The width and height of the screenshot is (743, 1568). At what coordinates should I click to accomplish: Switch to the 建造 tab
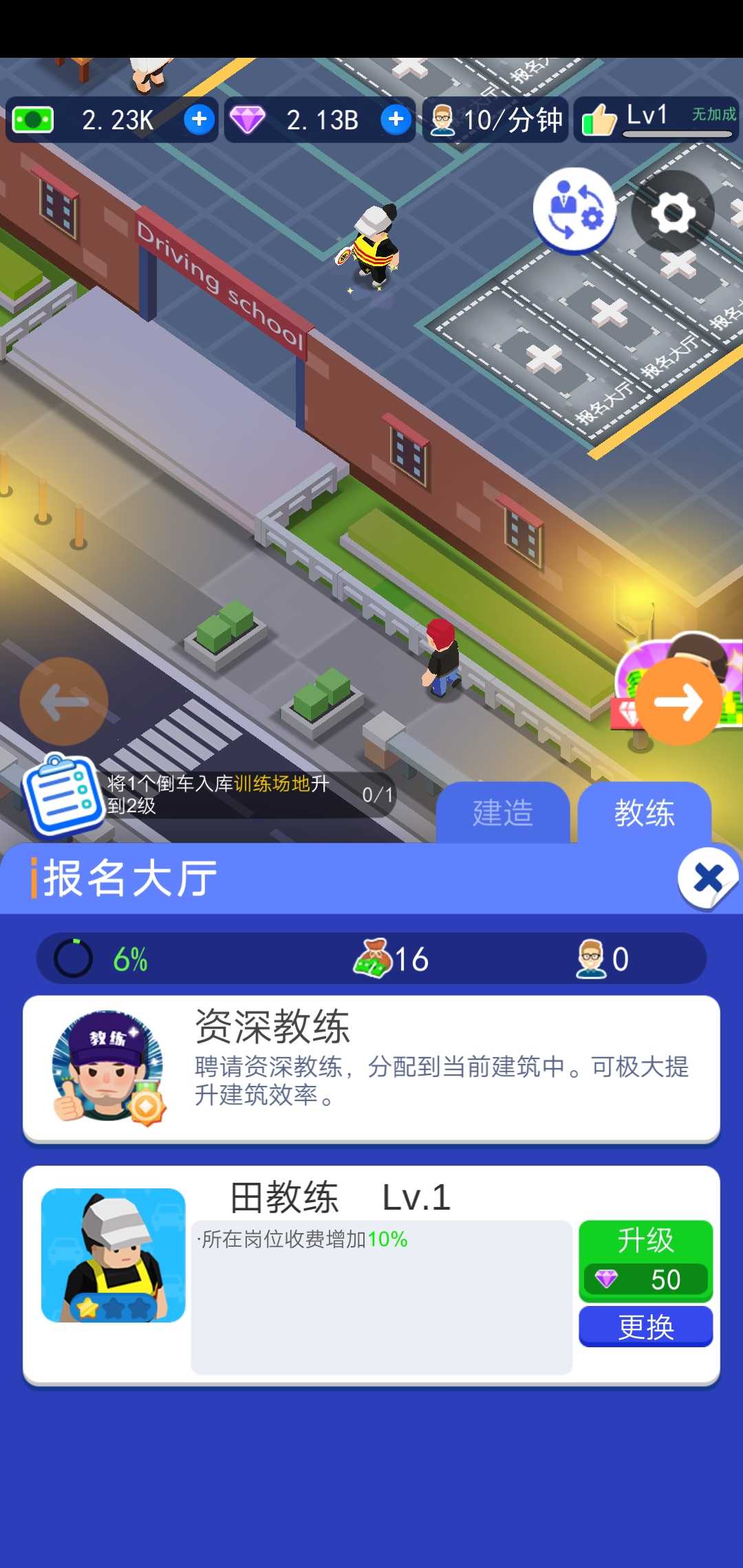pyautogui.click(x=501, y=814)
